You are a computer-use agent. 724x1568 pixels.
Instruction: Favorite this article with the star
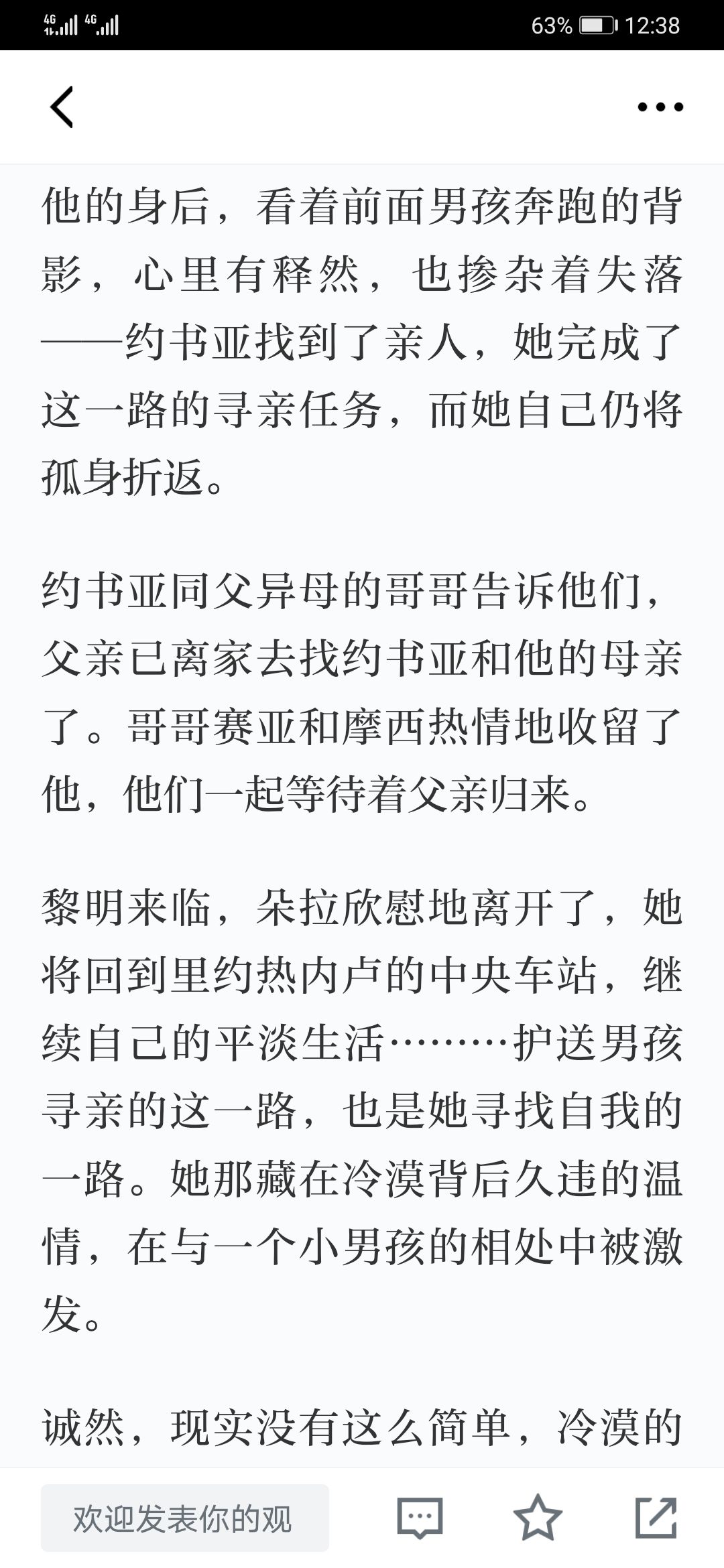pyautogui.click(x=538, y=1517)
